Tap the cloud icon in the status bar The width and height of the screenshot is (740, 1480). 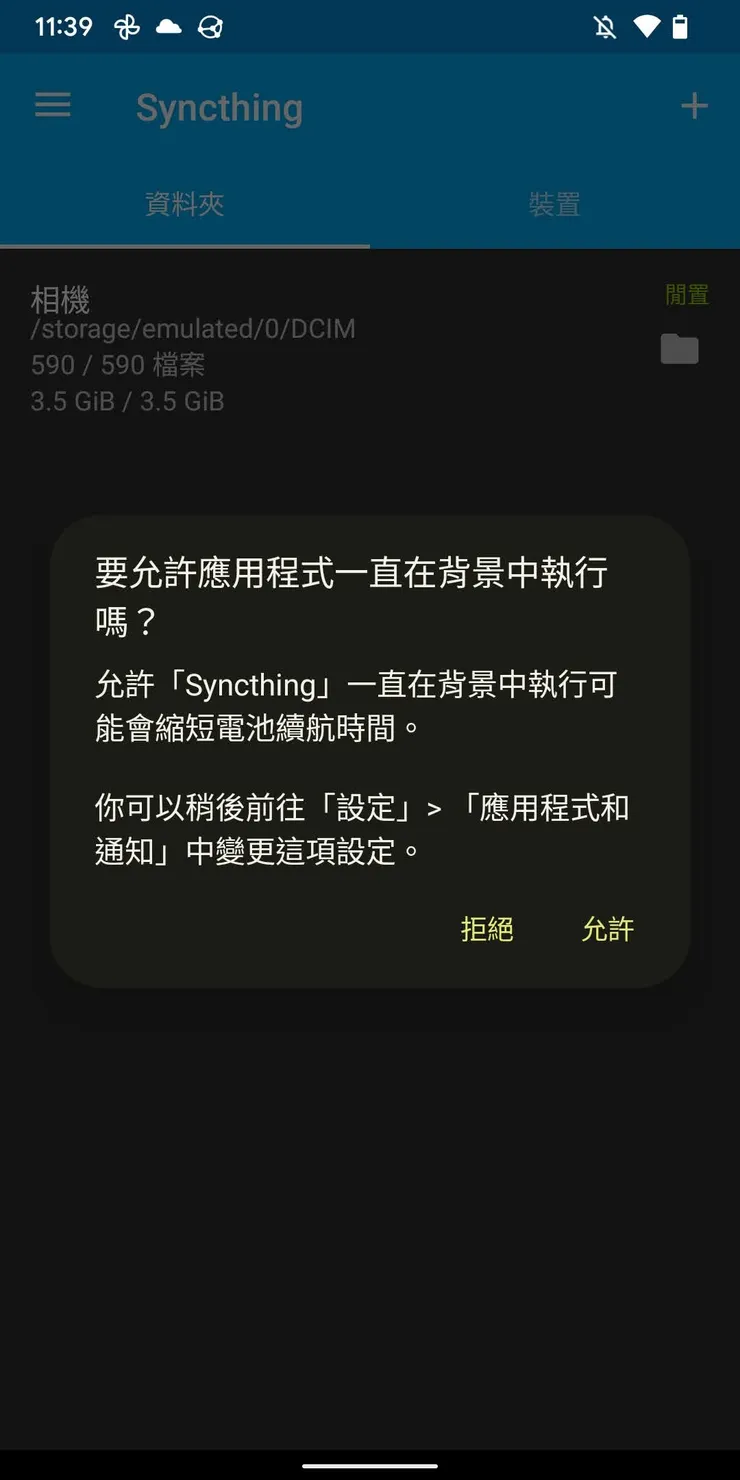pos(168,27)
